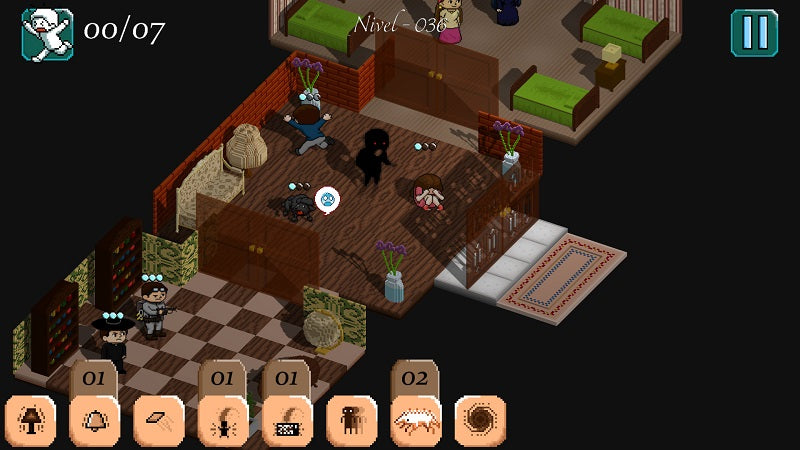Select the falling tile ability
The image size is (800, 450).
point(159,421)
